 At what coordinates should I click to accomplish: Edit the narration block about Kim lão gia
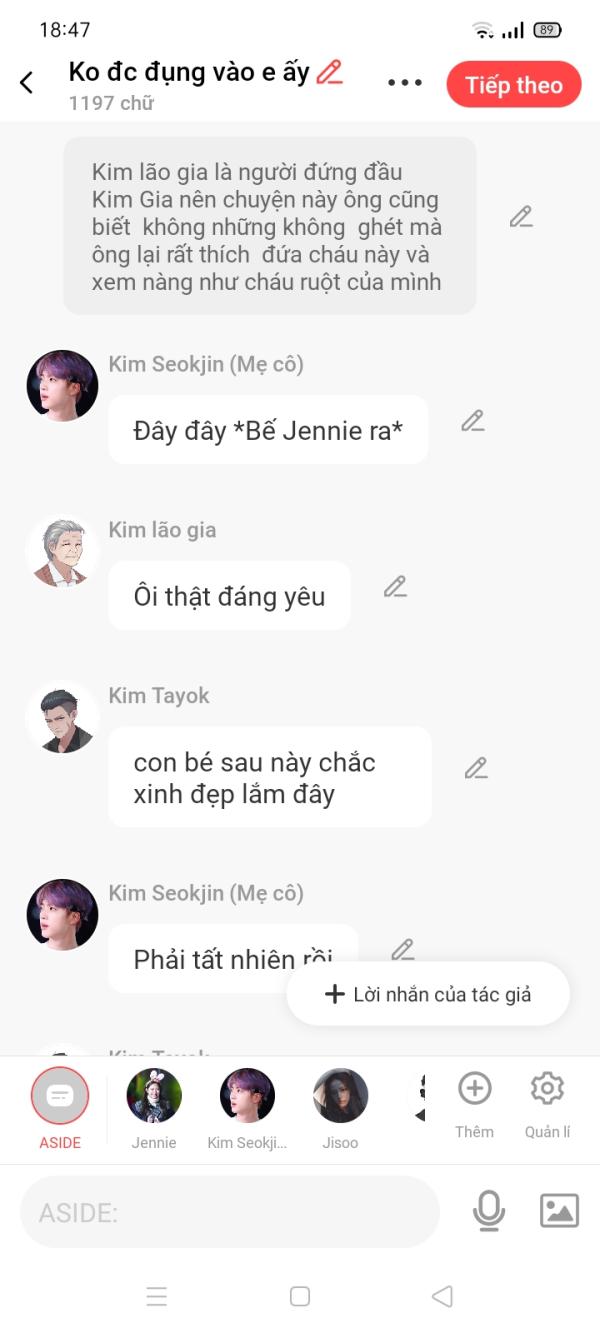(521, 216)
